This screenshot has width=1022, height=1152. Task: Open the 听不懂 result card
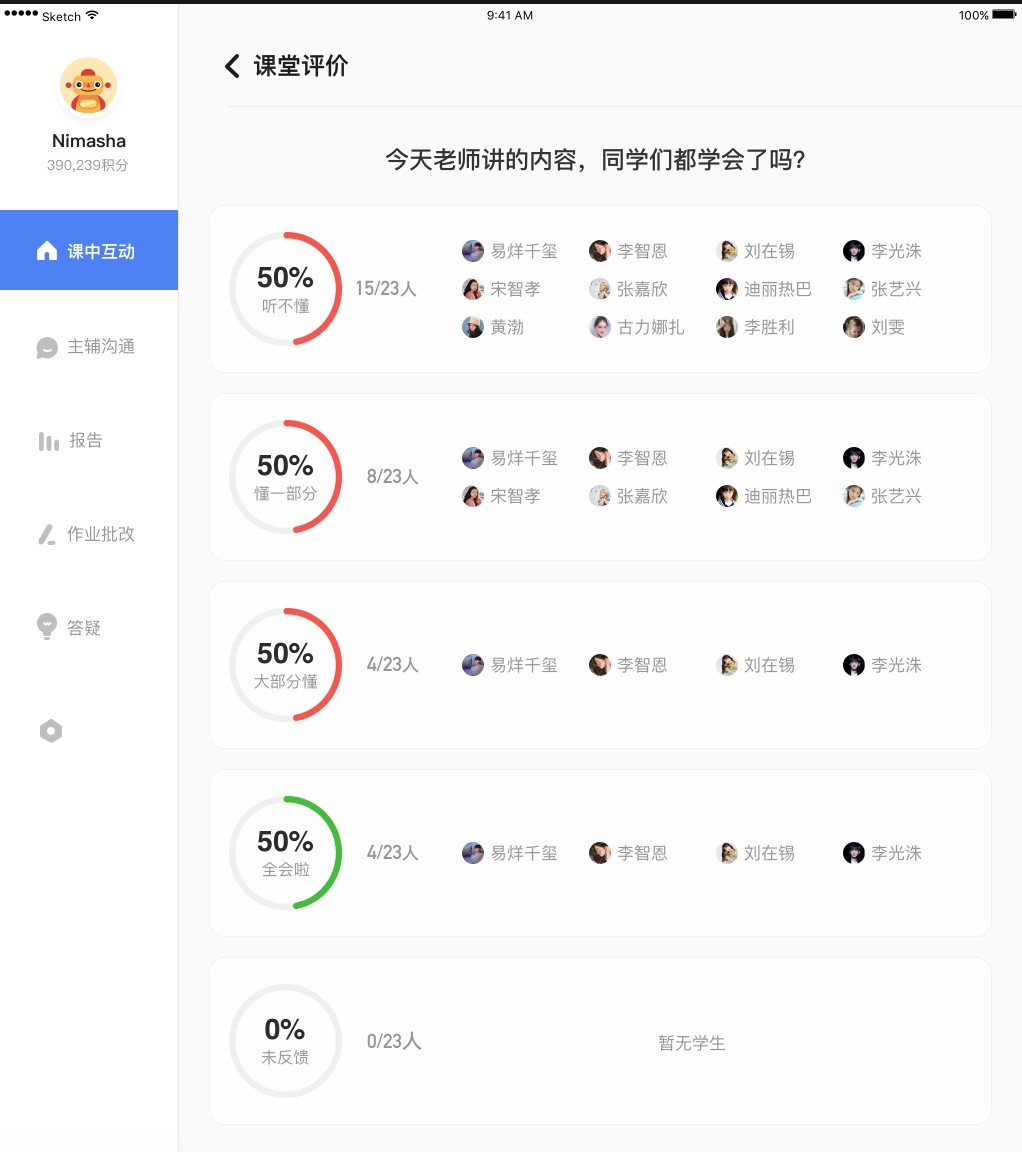600,289
